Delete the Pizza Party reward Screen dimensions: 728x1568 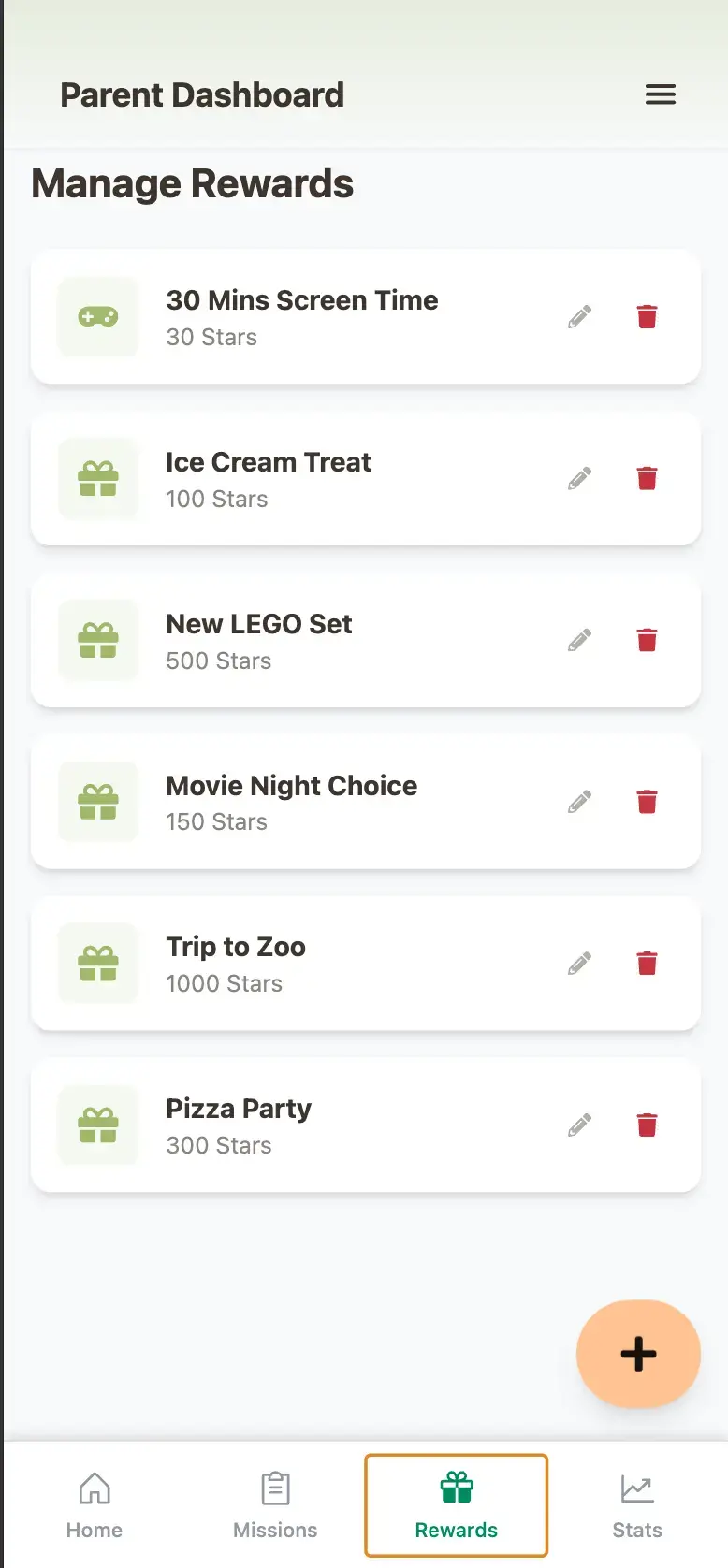(647, 1125)
